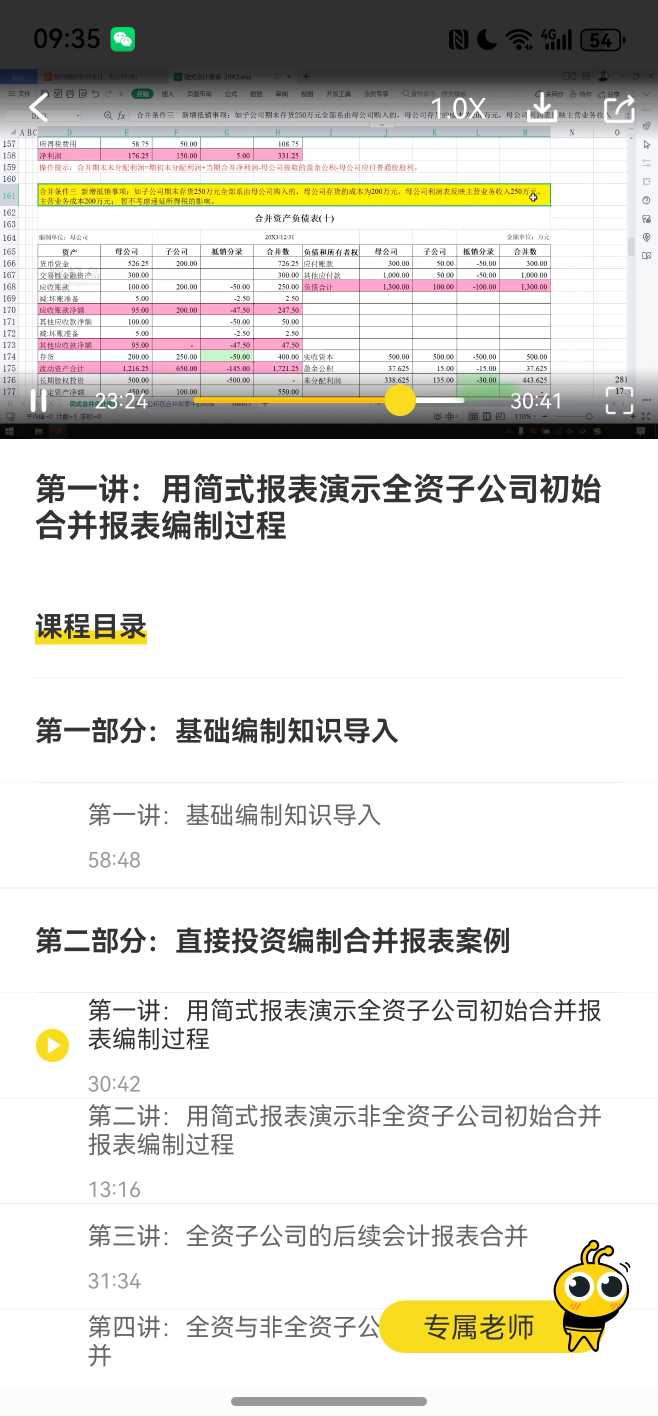
Task: Open lesson 用简式报表演示非全资子公司初始合并报表编制过程
Action: click(344, 1129)
